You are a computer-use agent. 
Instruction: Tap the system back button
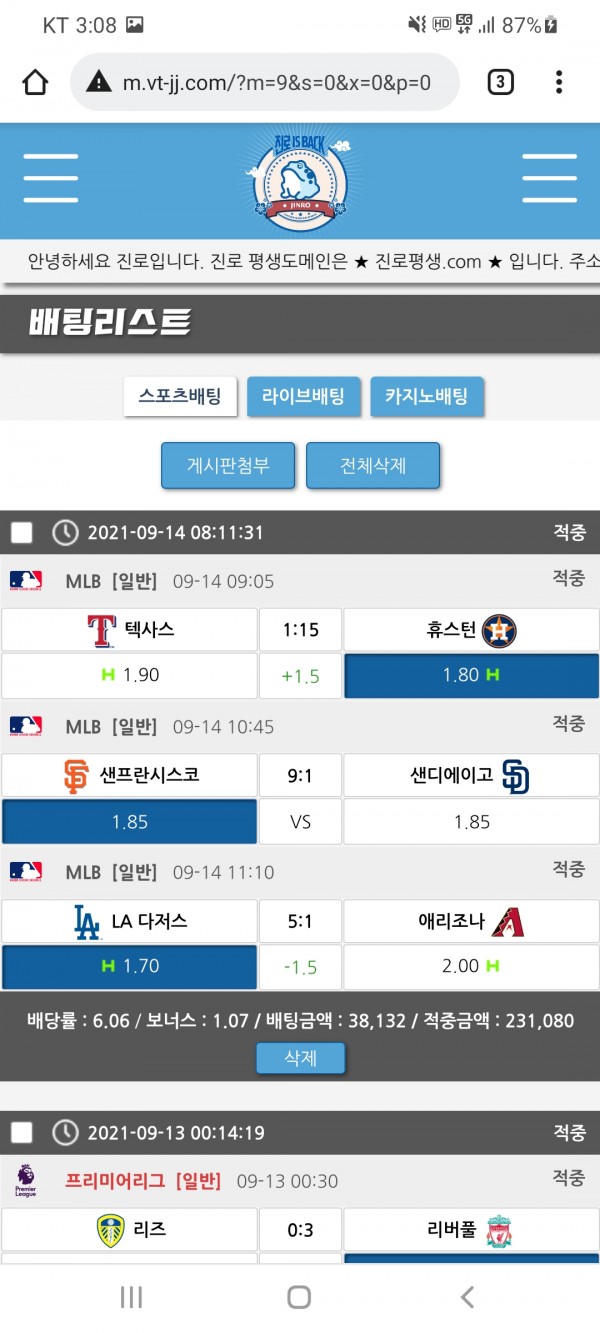coord(467,1297)
